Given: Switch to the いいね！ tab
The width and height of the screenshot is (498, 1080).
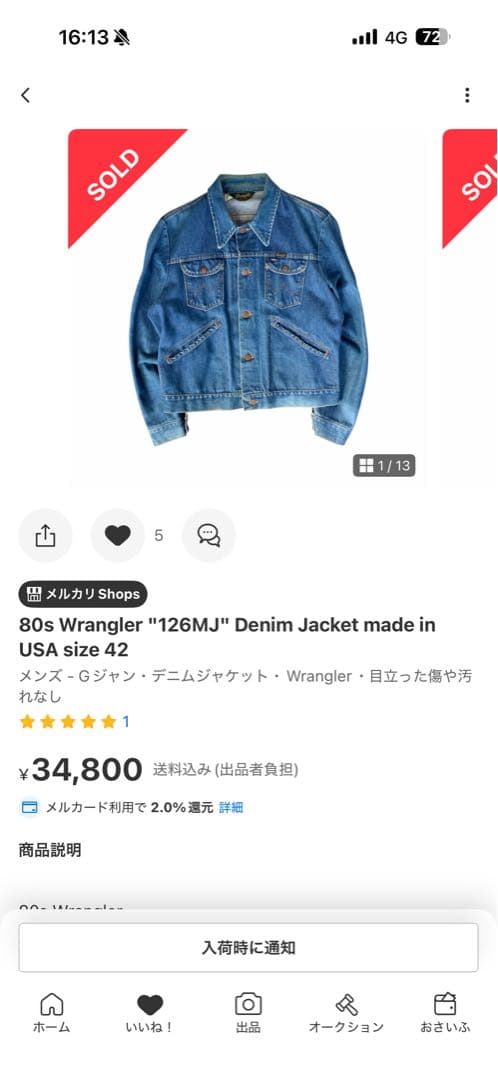Looking at the screenshot, I should click(150, 1012).
